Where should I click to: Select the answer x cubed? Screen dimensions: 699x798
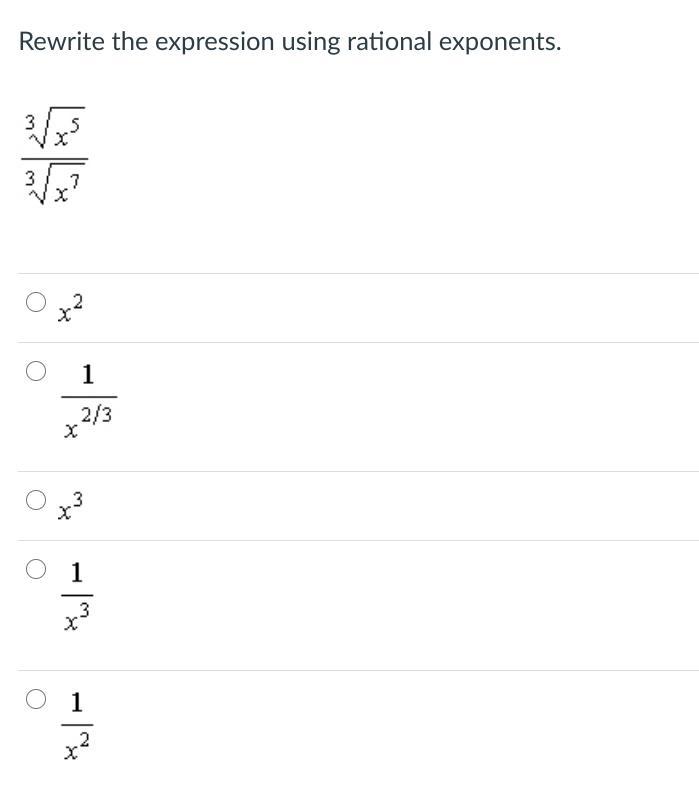pos(36,500)
